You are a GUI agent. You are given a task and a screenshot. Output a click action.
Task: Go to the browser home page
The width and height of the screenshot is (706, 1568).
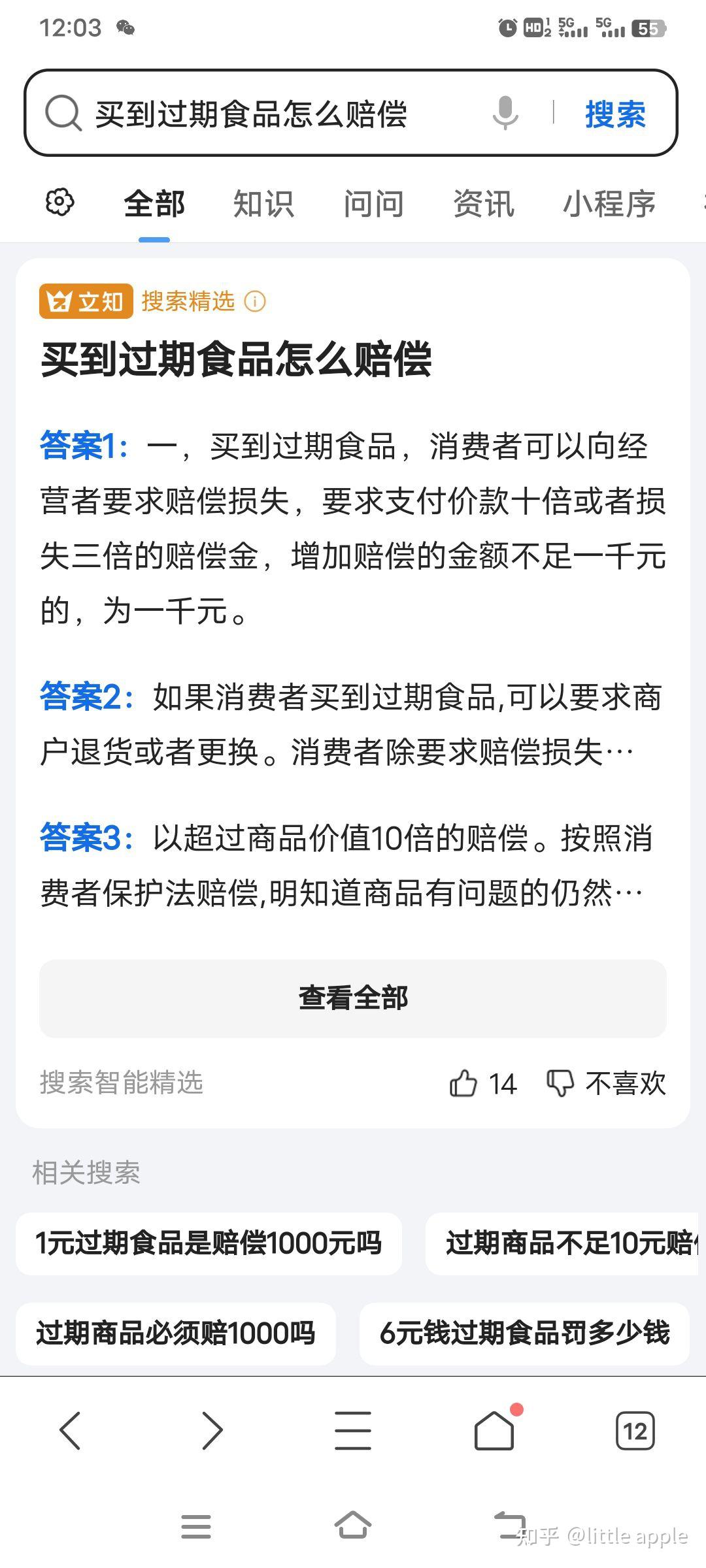(x=494, y=1429)
